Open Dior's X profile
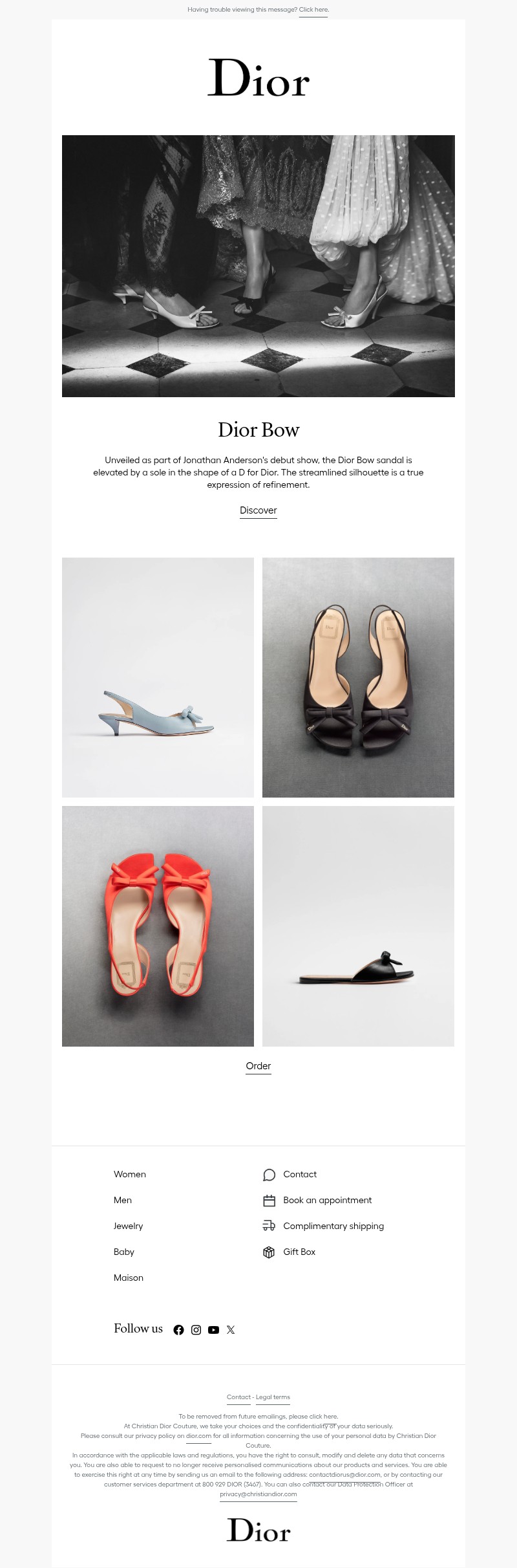This screenshot has width=517, height=1568. tap(231, 1330)
